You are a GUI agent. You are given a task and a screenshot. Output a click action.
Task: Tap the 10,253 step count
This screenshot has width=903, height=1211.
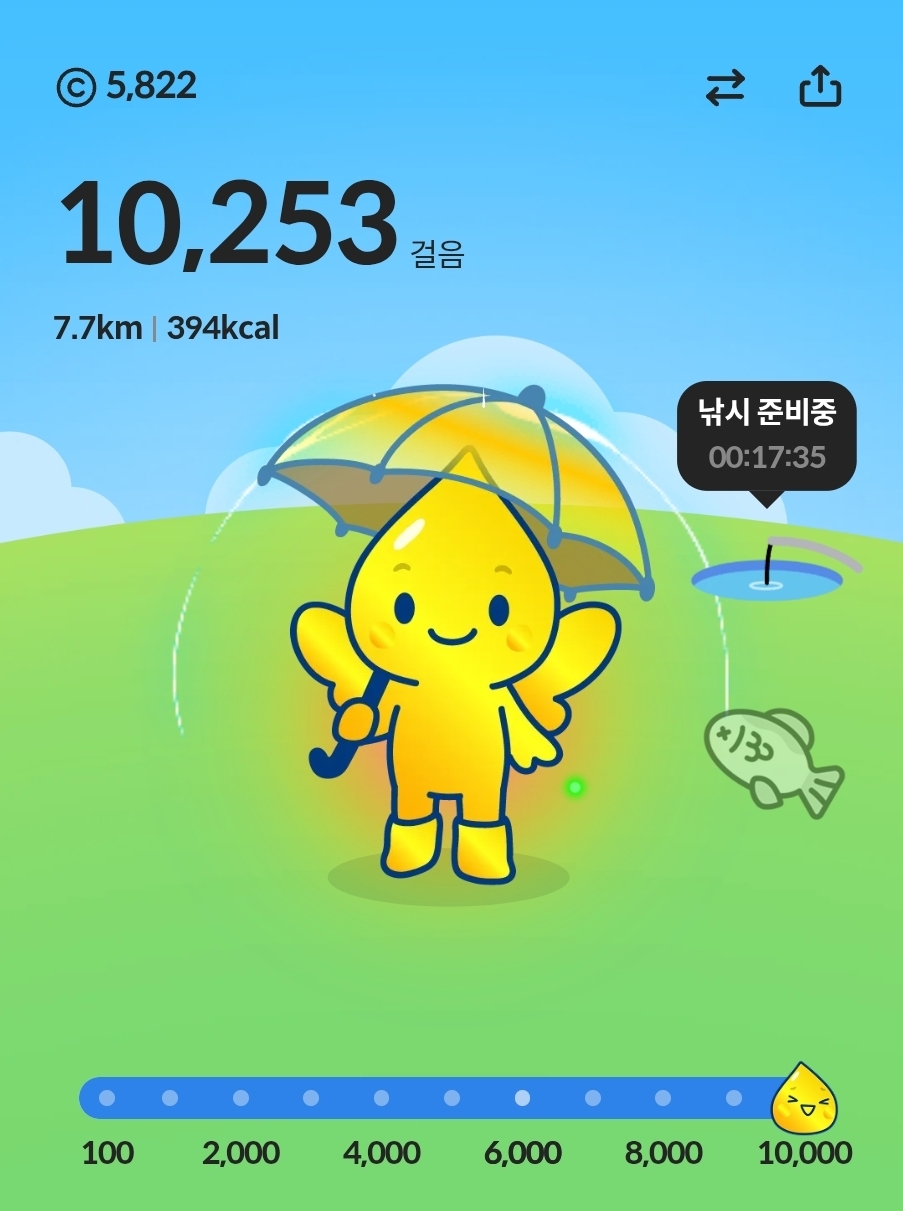point(230,225)
